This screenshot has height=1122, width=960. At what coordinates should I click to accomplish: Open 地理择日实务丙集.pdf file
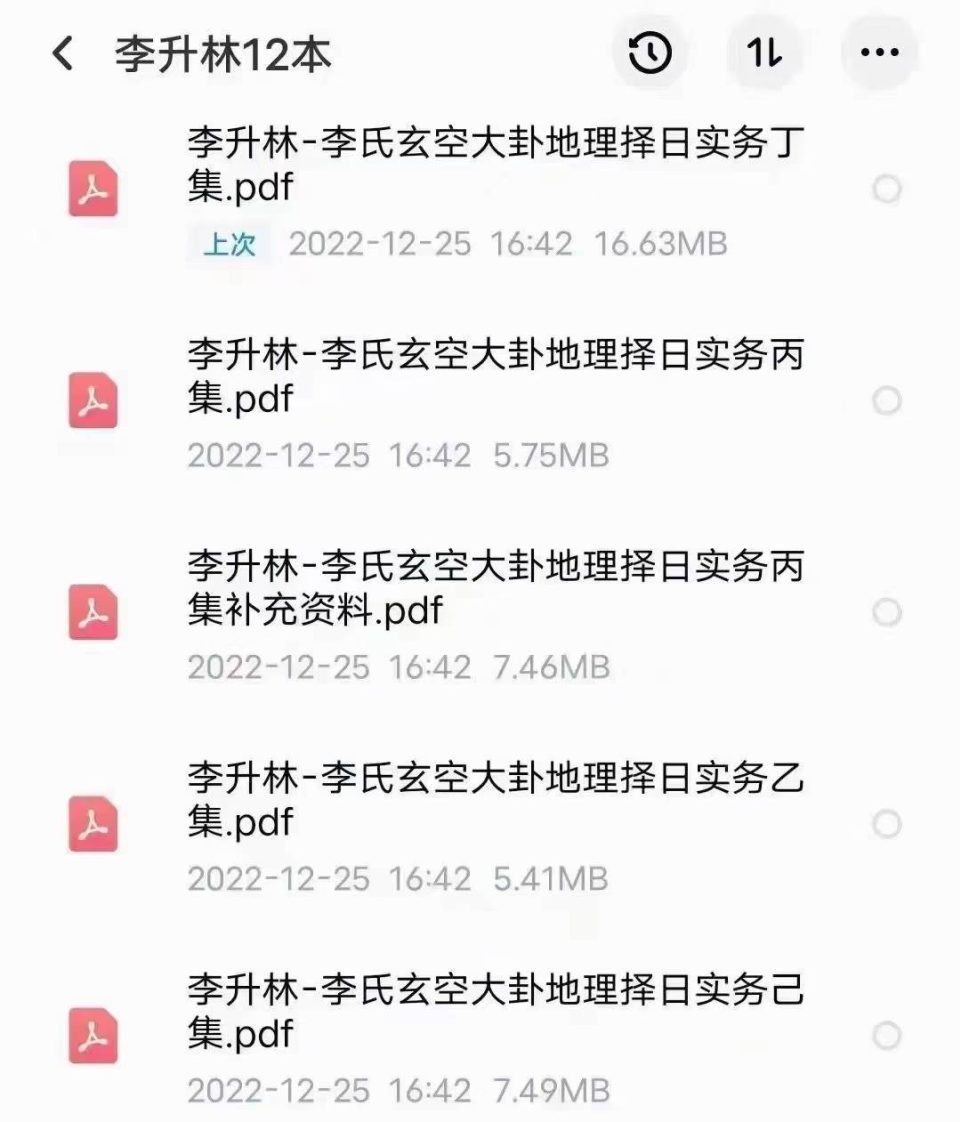coord(495,378)
